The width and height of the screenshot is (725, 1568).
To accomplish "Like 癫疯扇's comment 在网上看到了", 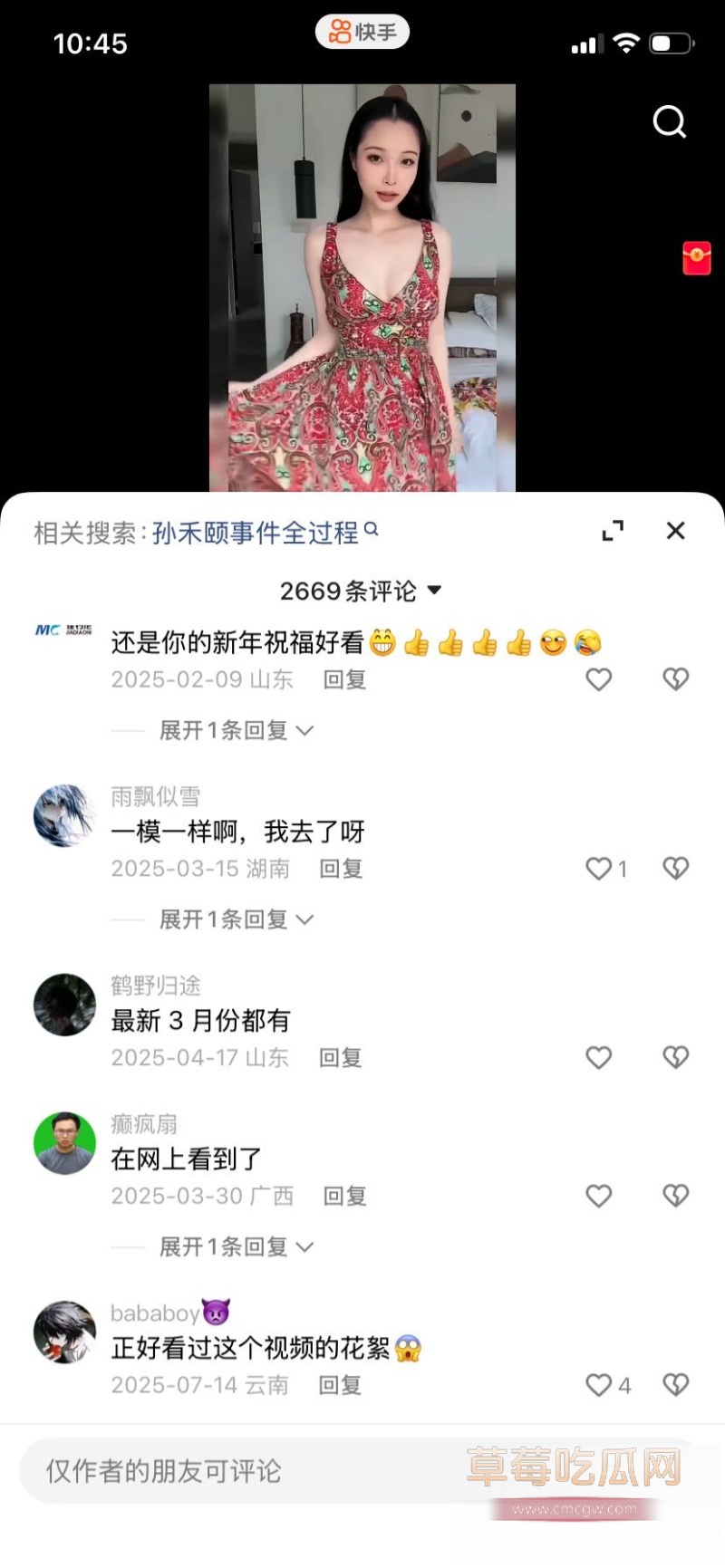I will (x=598, y=1196).
